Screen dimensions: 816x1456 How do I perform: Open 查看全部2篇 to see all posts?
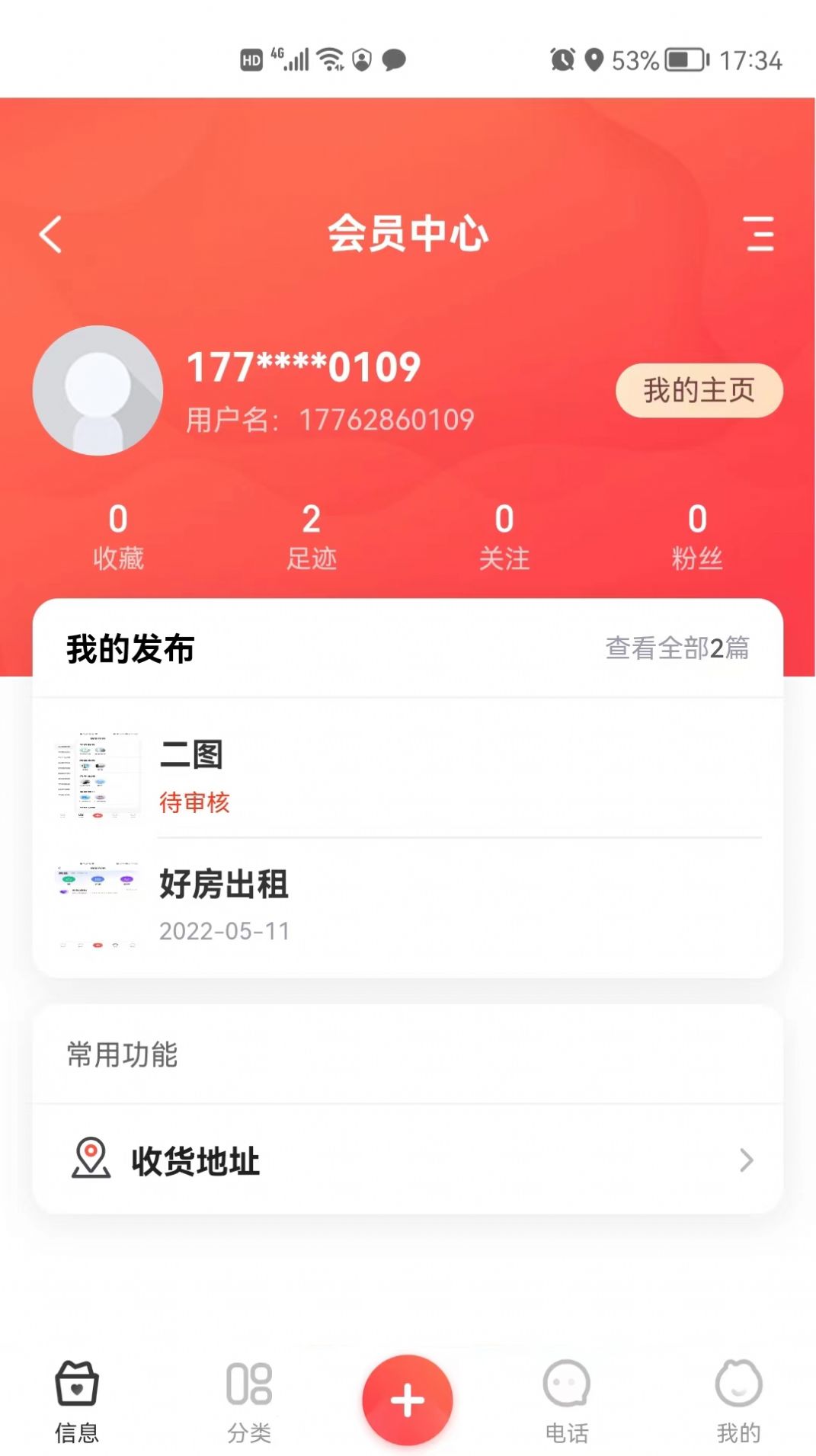coord(677,649)
